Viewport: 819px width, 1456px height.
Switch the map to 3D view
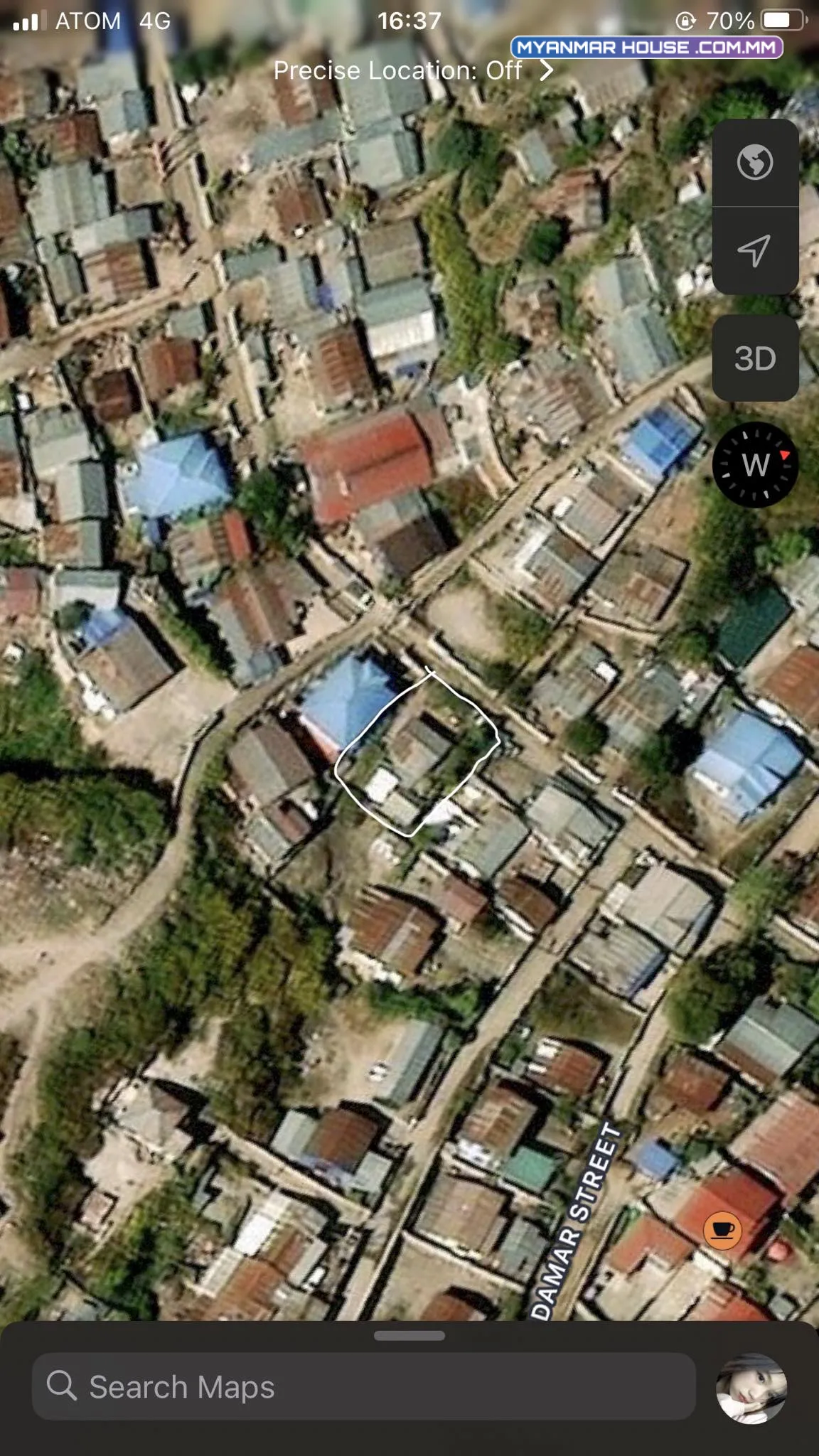click(755, 358)
